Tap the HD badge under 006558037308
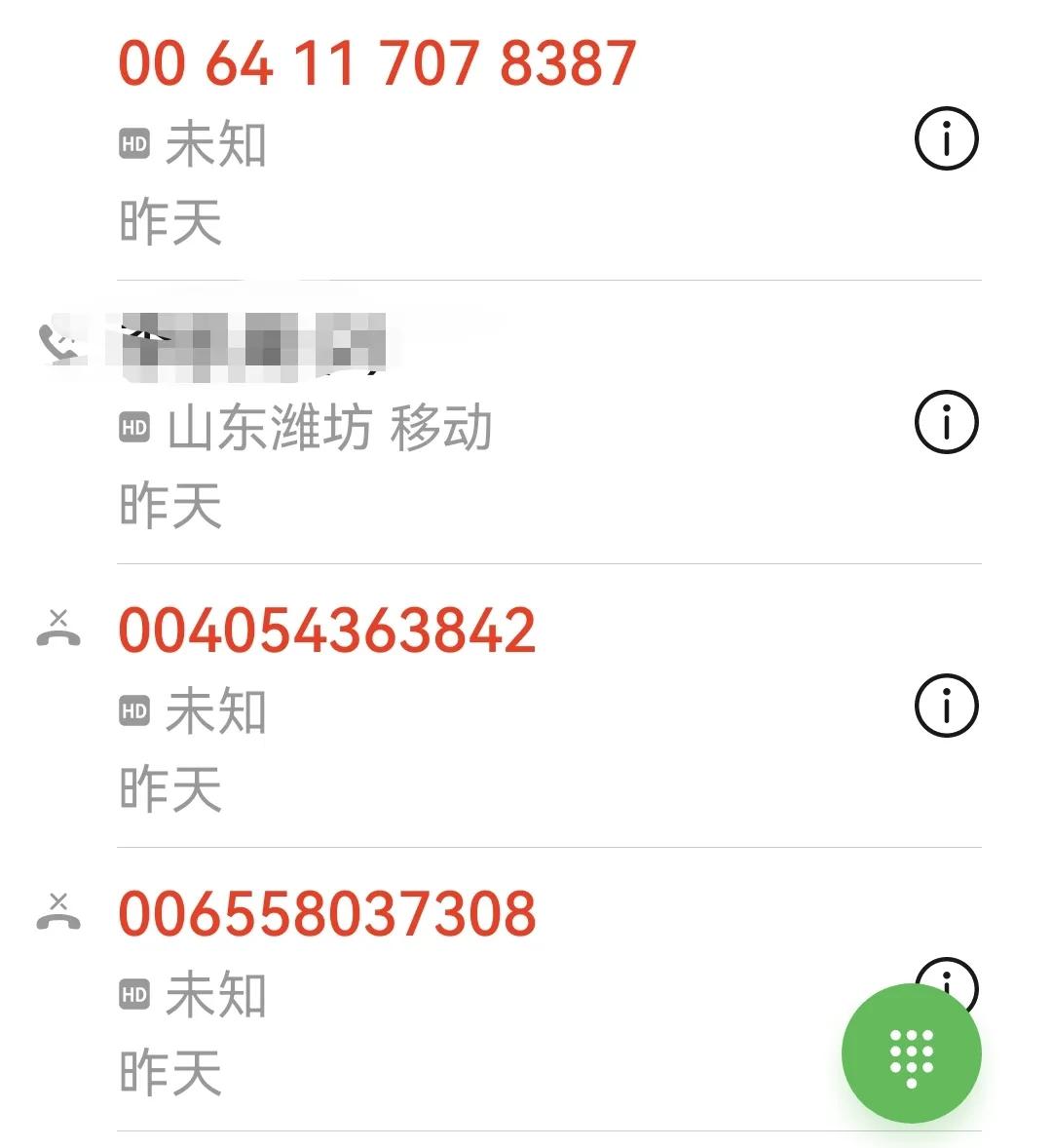 [x=135, y=993]
